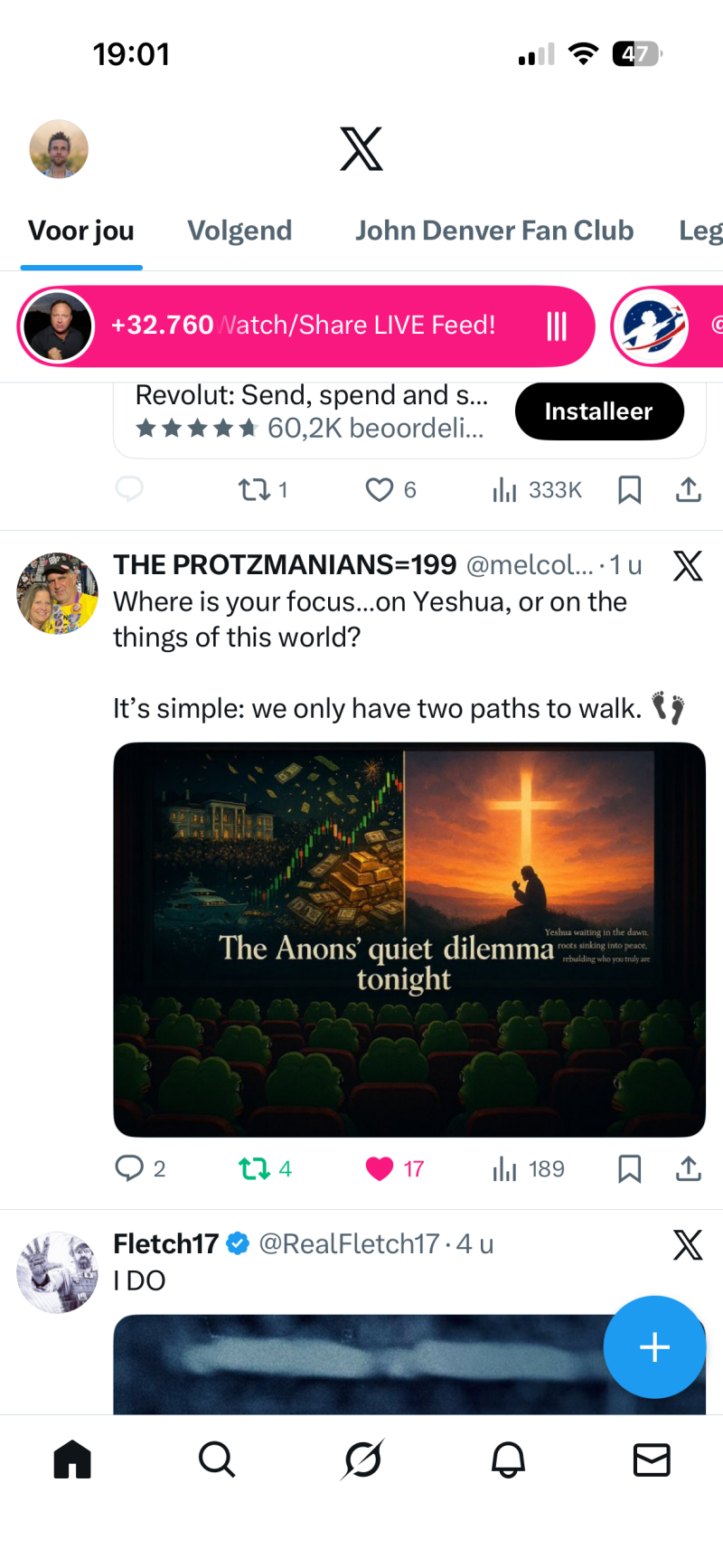Tap view count on the PROTZMANIANS post

(527, 1168)
